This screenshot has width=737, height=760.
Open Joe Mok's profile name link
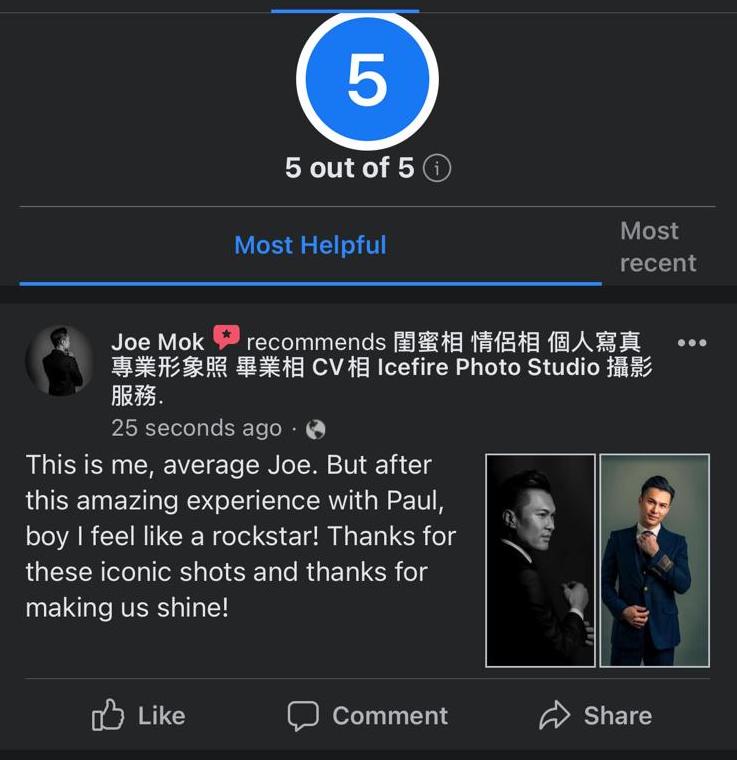157,343
